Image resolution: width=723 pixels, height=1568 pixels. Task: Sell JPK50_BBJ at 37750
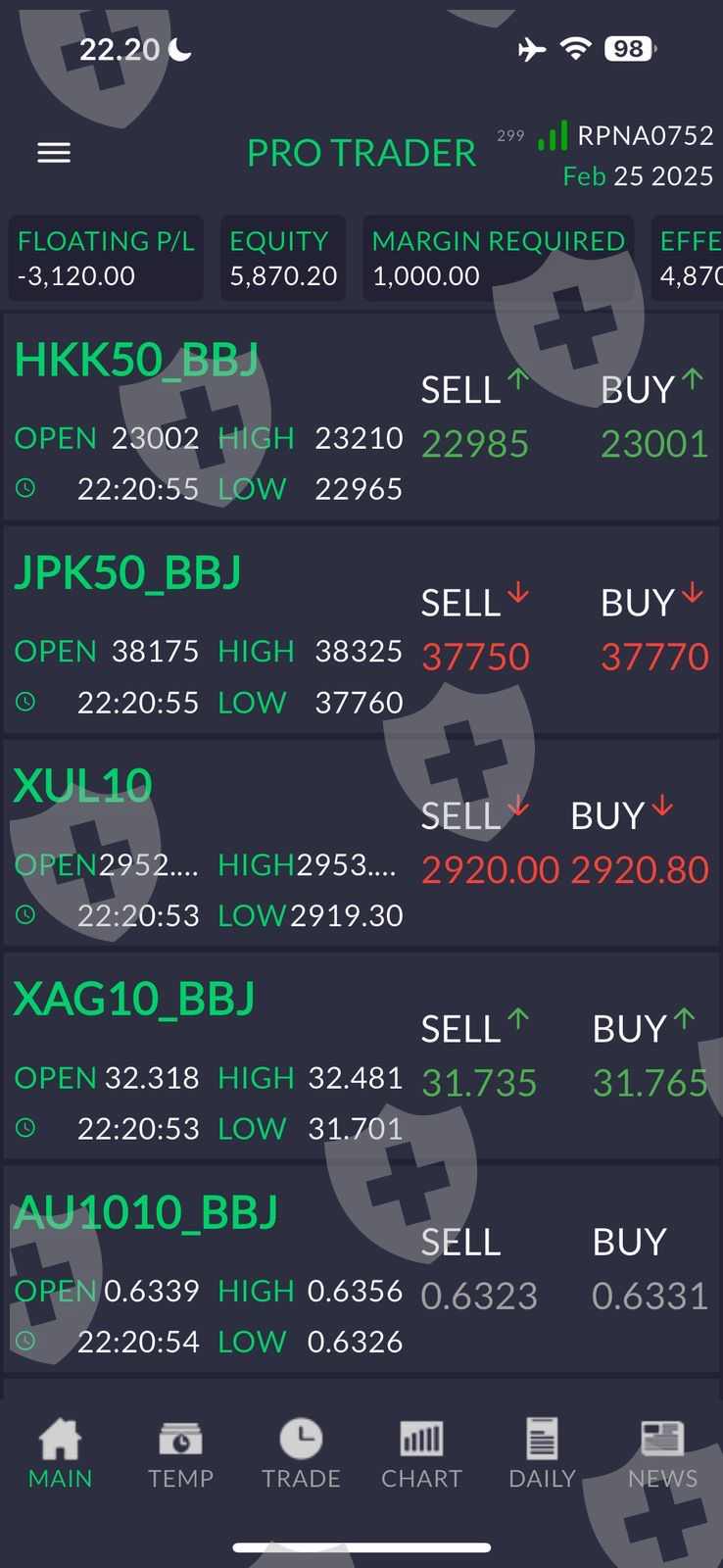(x=475, y=657)
